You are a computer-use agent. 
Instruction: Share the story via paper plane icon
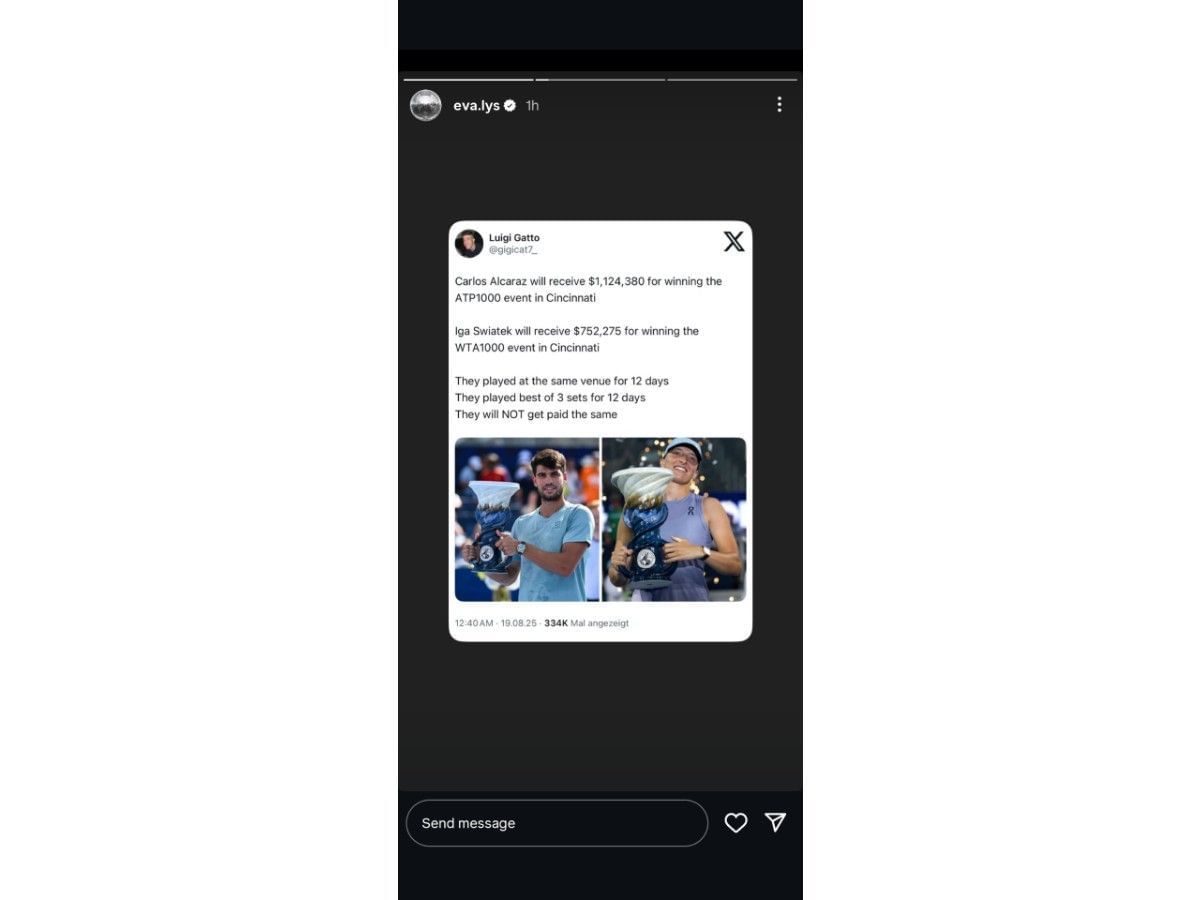tap(775, 822)
